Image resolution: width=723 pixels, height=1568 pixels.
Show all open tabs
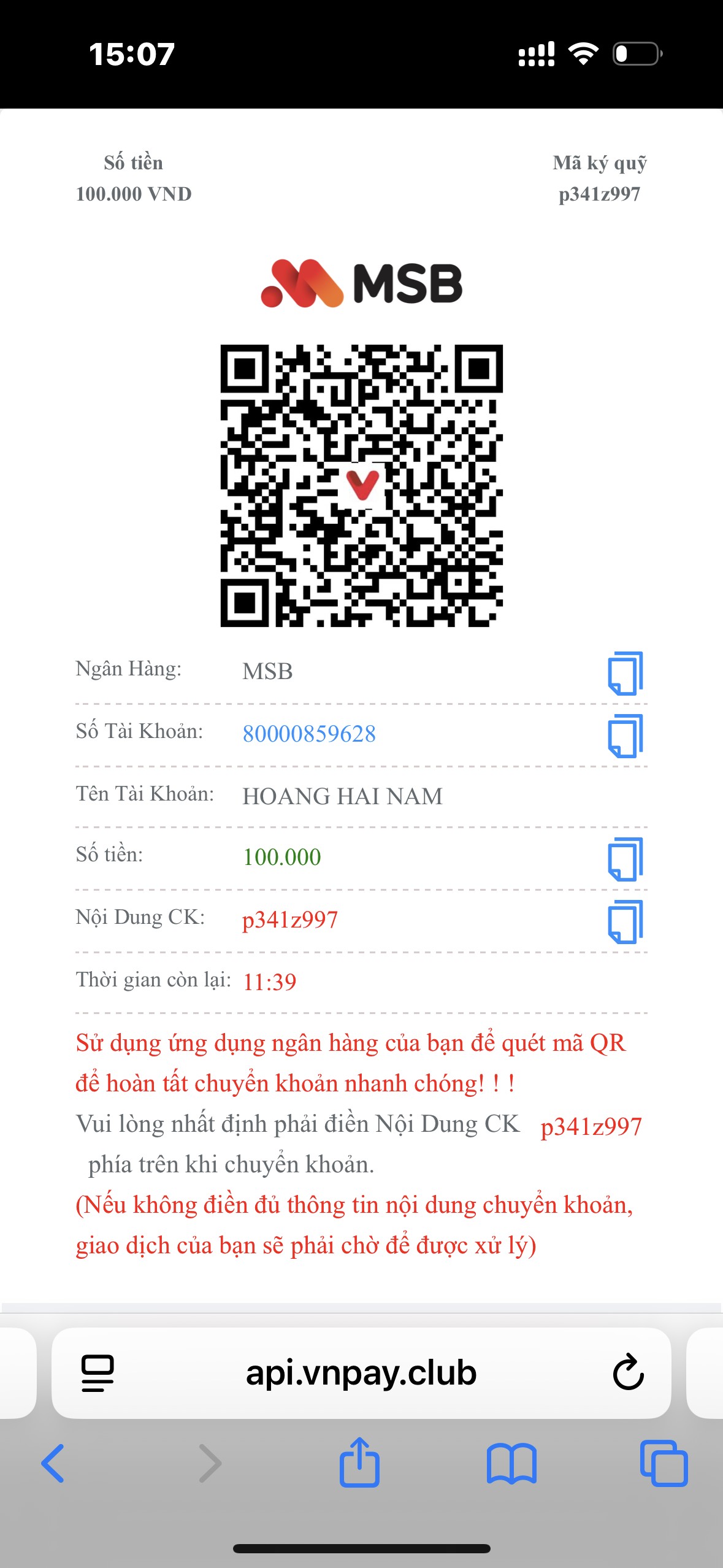[x=664, y=1463]
